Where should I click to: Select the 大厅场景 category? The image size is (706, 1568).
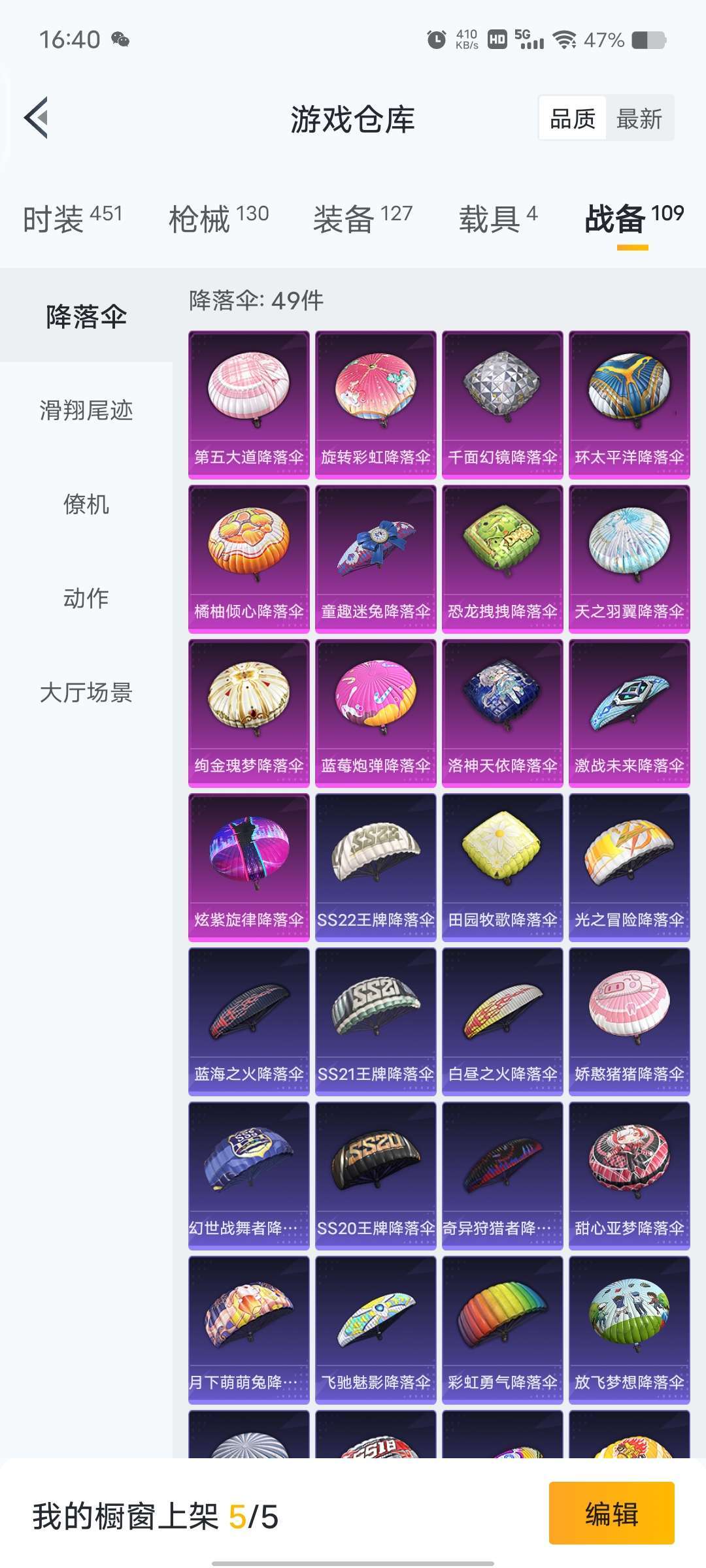pyautogui.click(x=86, y=693)
